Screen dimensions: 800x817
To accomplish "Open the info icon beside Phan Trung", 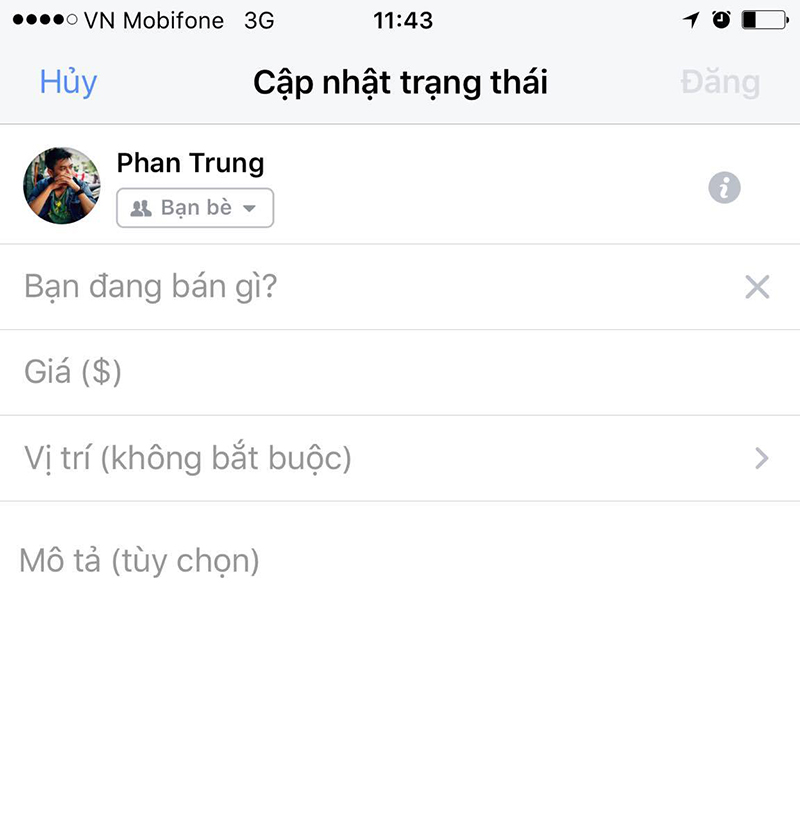I will point(725,187).
